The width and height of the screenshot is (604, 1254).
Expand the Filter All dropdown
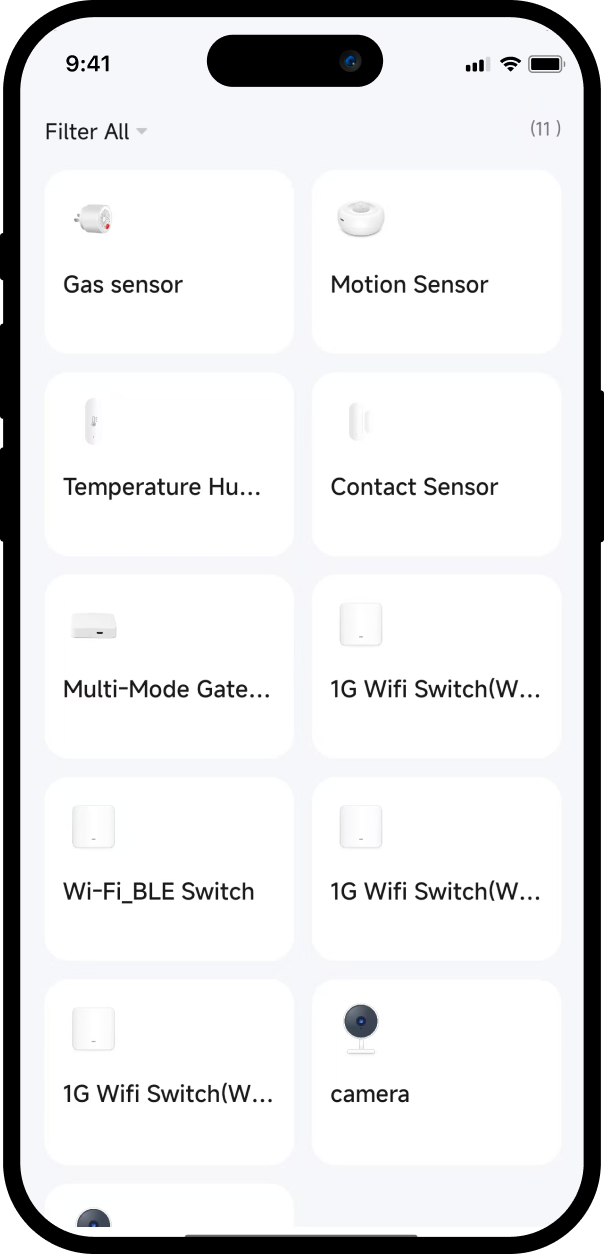point(96,132)
